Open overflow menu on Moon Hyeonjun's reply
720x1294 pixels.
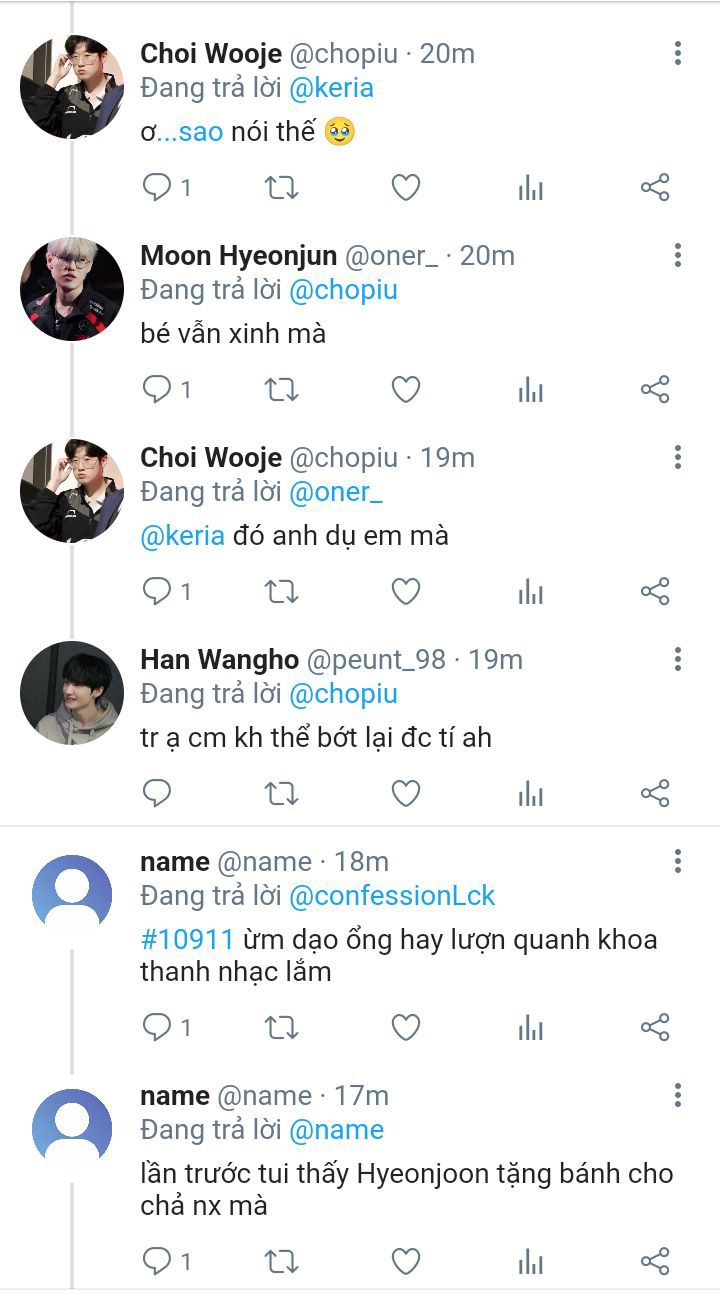tap(678, 255)
